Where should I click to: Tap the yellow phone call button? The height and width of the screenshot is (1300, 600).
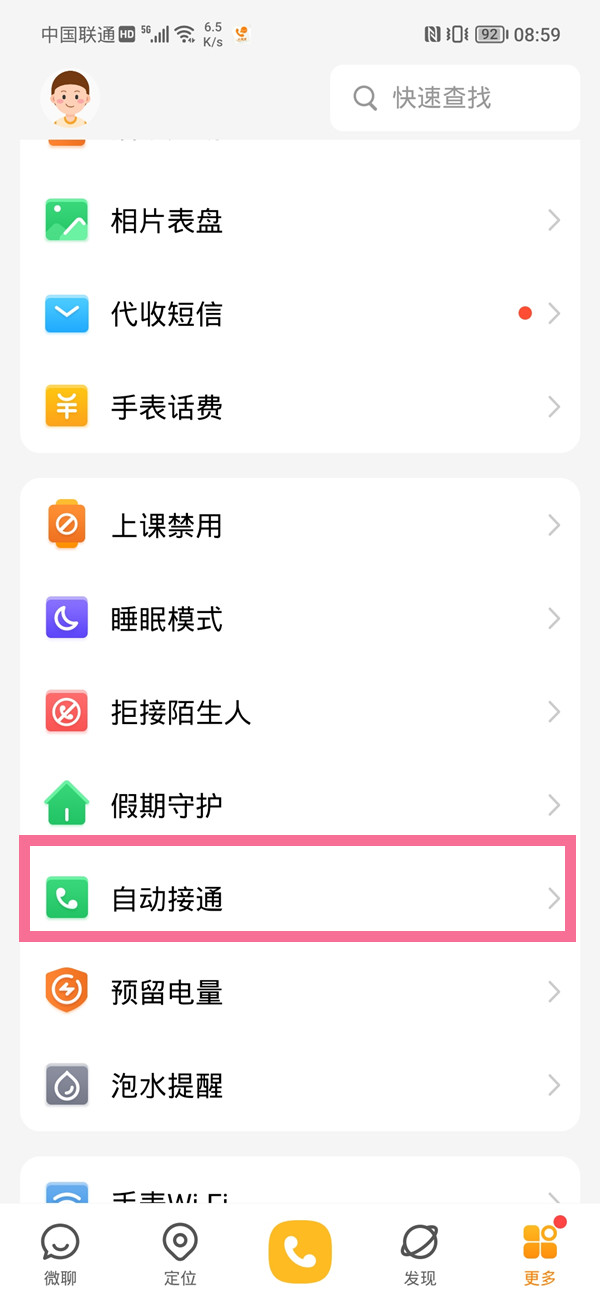(x=300, y=1252)
